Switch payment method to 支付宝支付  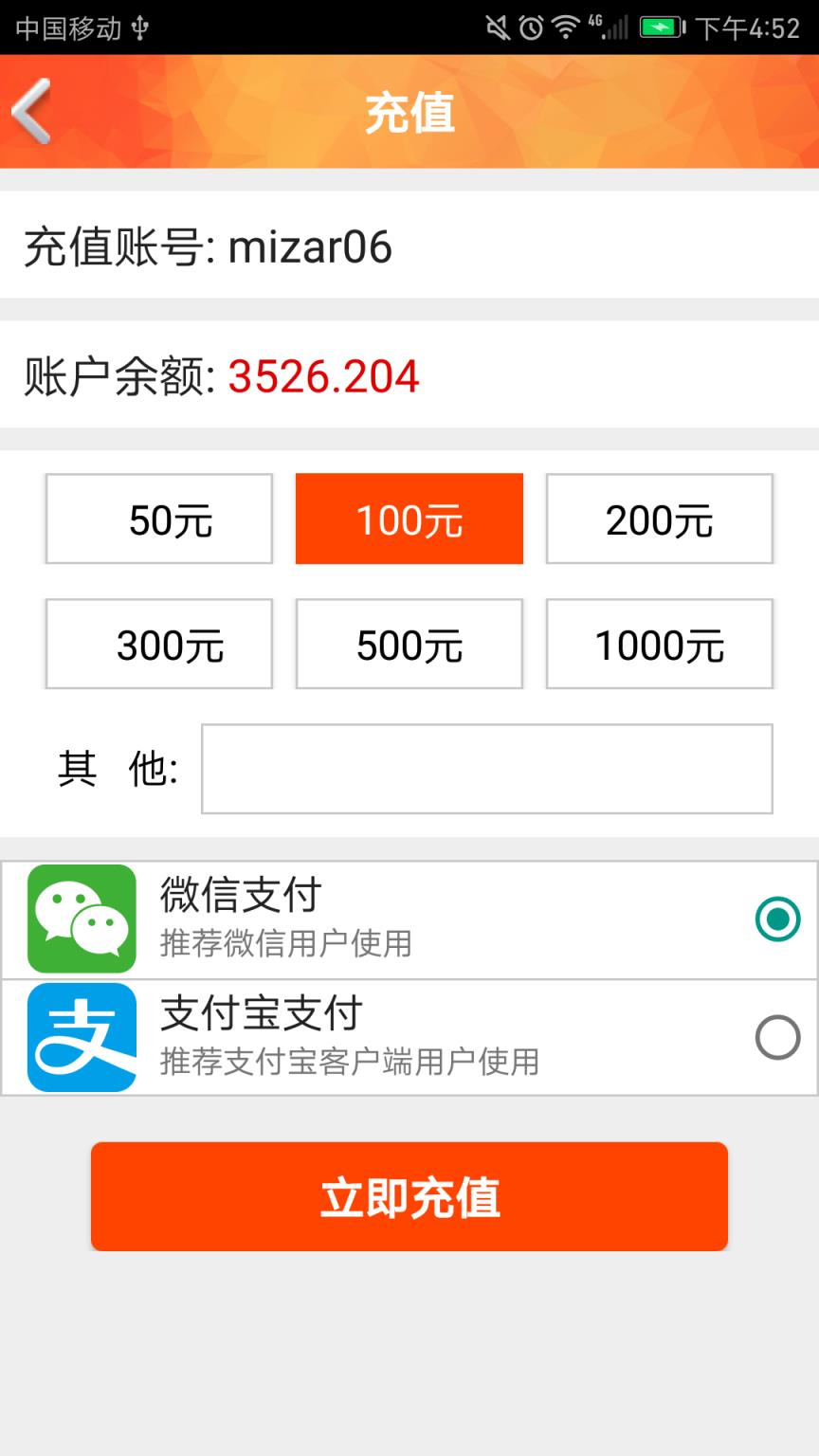point(777,1037)
